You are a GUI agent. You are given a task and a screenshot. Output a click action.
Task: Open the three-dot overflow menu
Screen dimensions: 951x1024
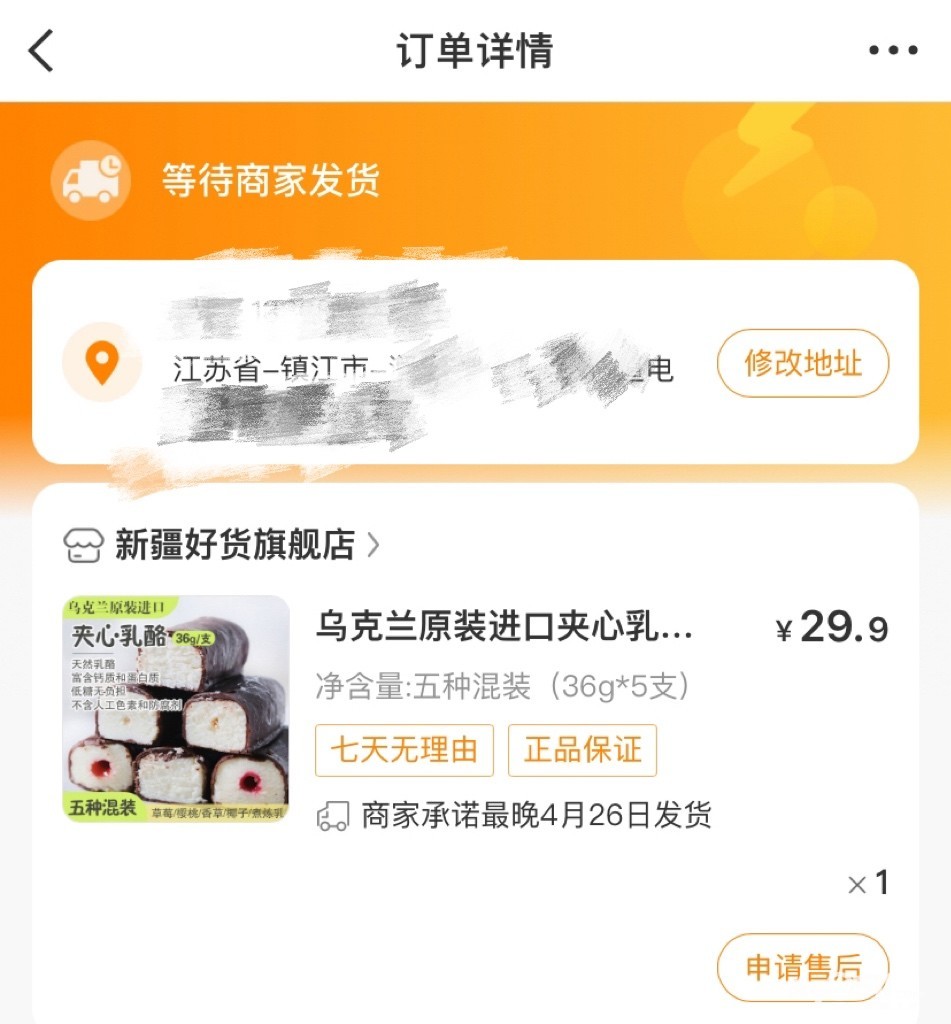pos(892,51)
